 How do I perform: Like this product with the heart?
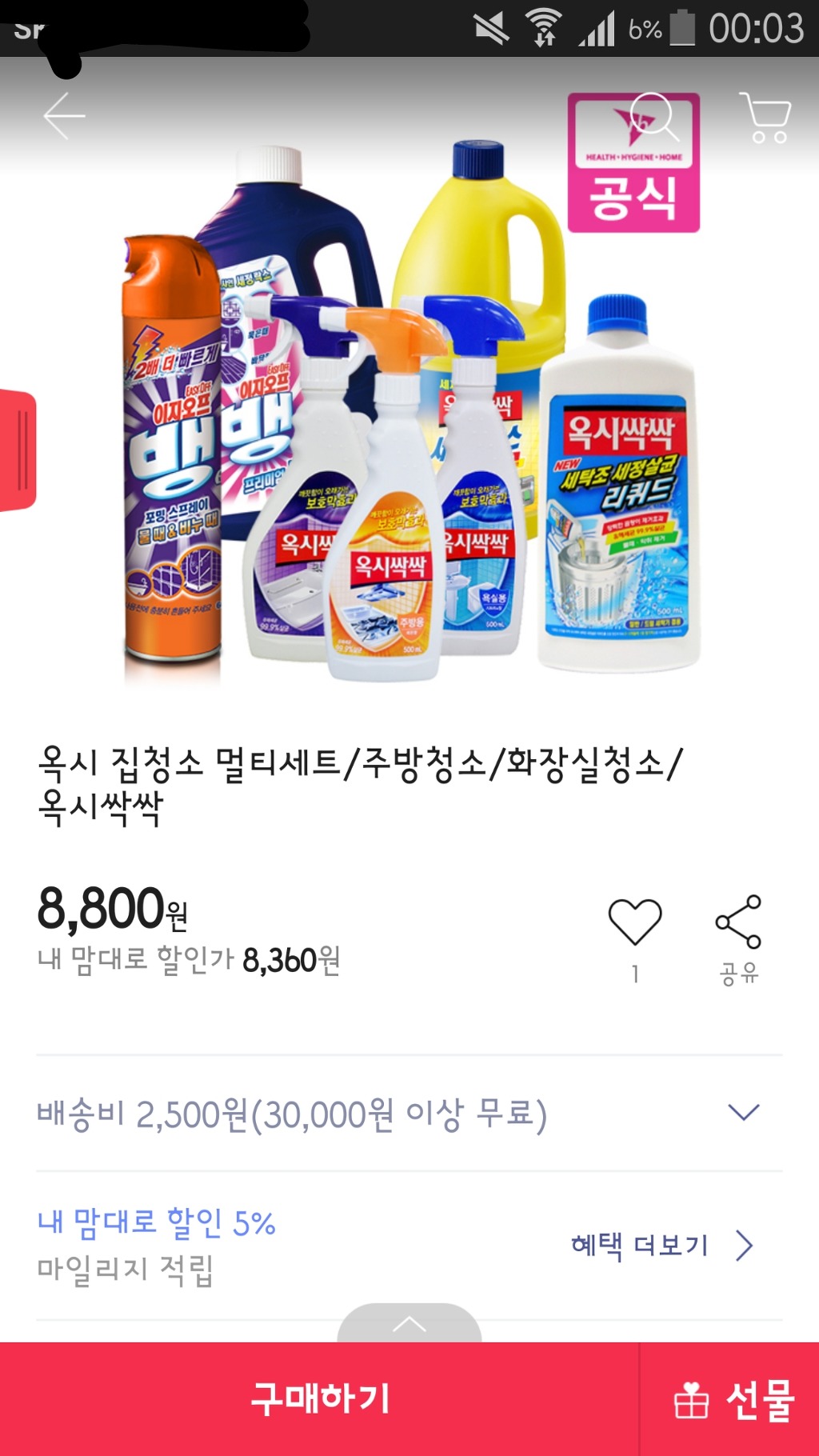pyautogui.click(x=635, y=922)
